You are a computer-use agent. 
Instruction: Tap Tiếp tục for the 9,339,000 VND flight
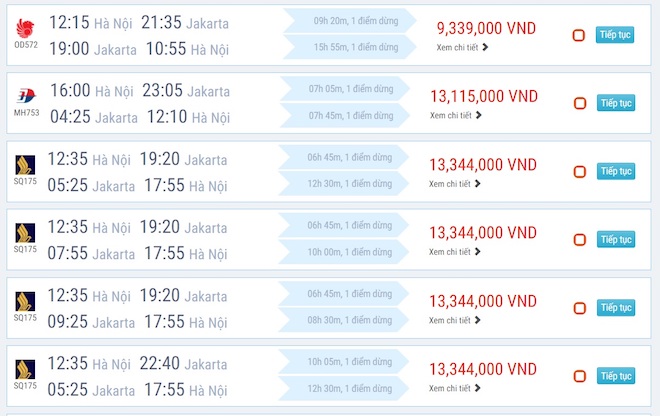615,35
